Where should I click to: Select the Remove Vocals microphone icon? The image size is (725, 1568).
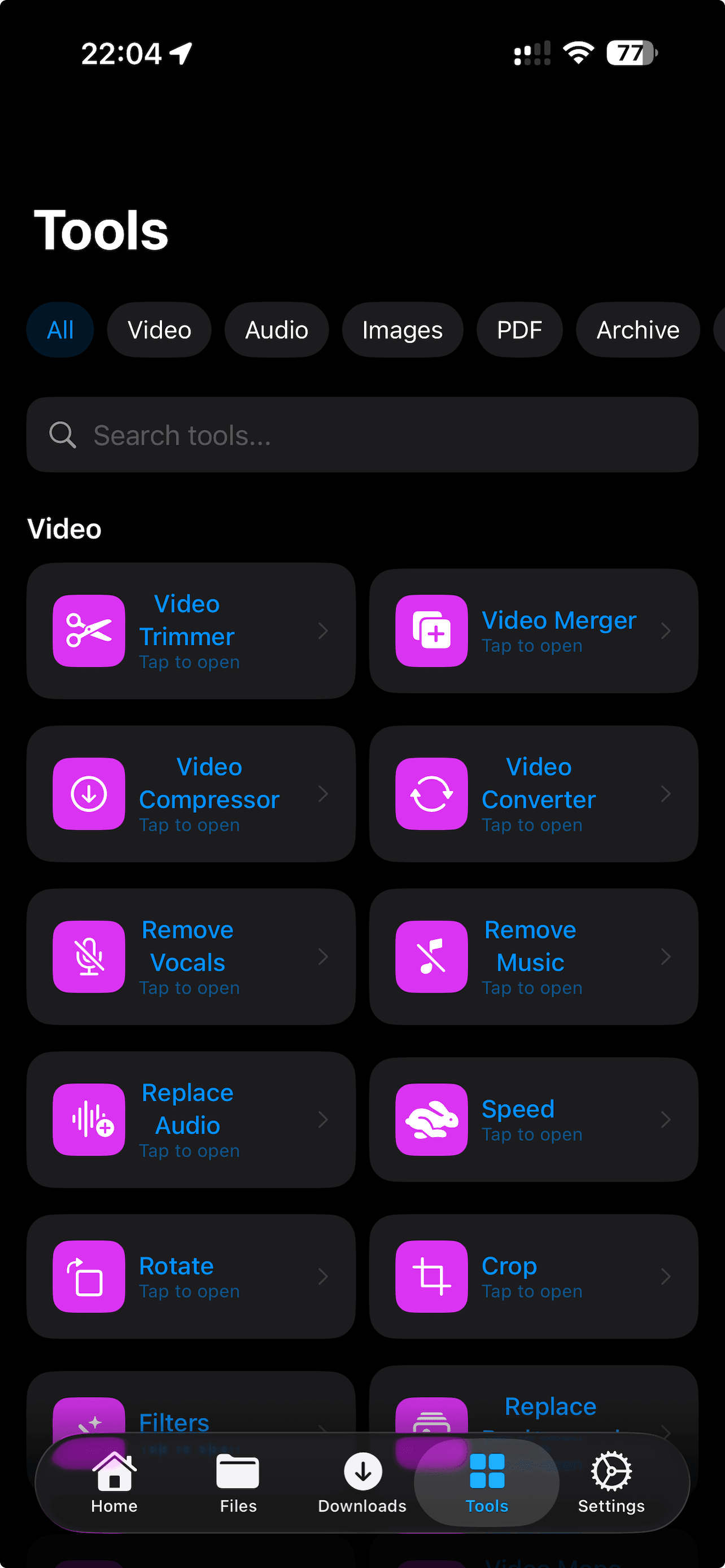tap(88, 956)
